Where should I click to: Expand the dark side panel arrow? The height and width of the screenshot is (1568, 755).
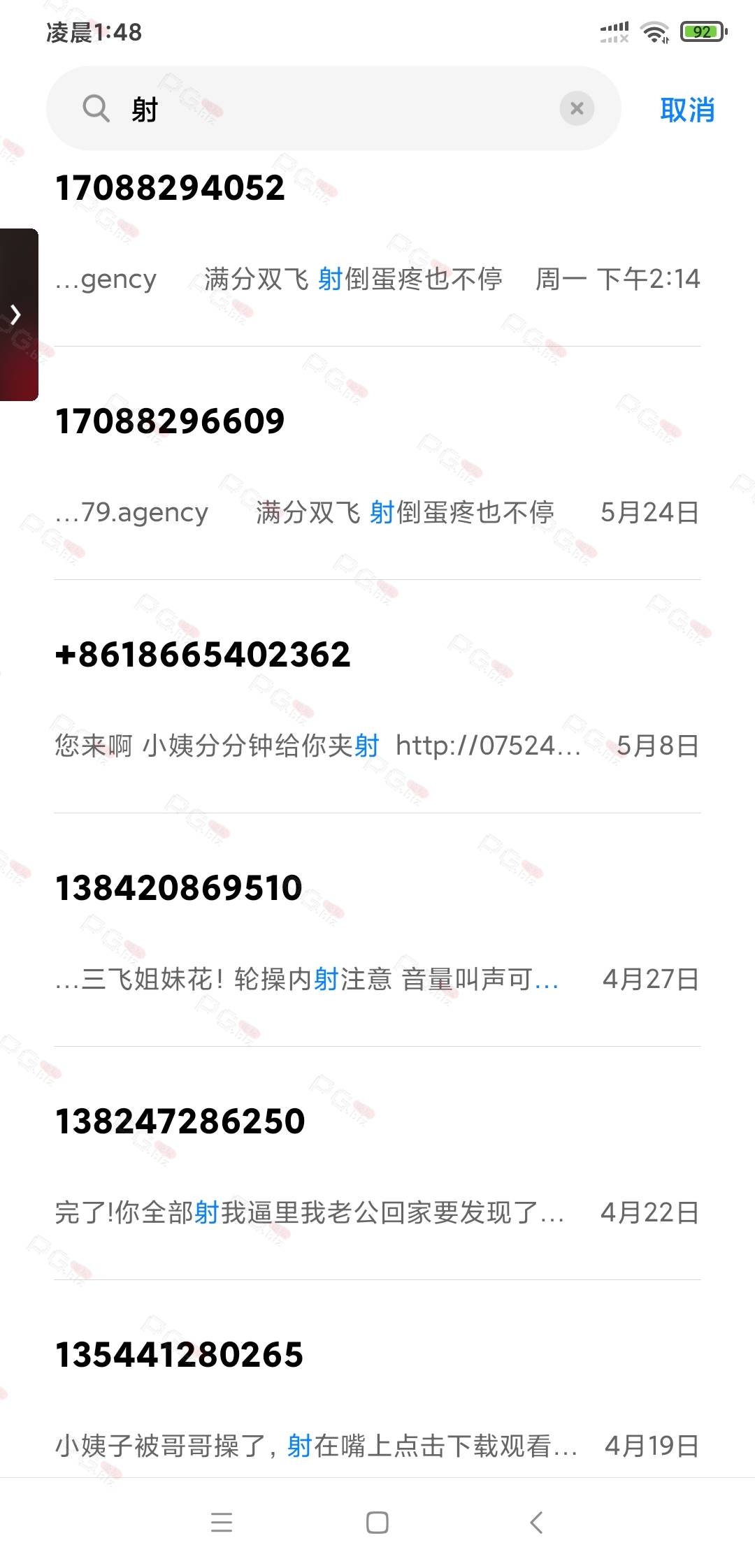tap(18, 314)
